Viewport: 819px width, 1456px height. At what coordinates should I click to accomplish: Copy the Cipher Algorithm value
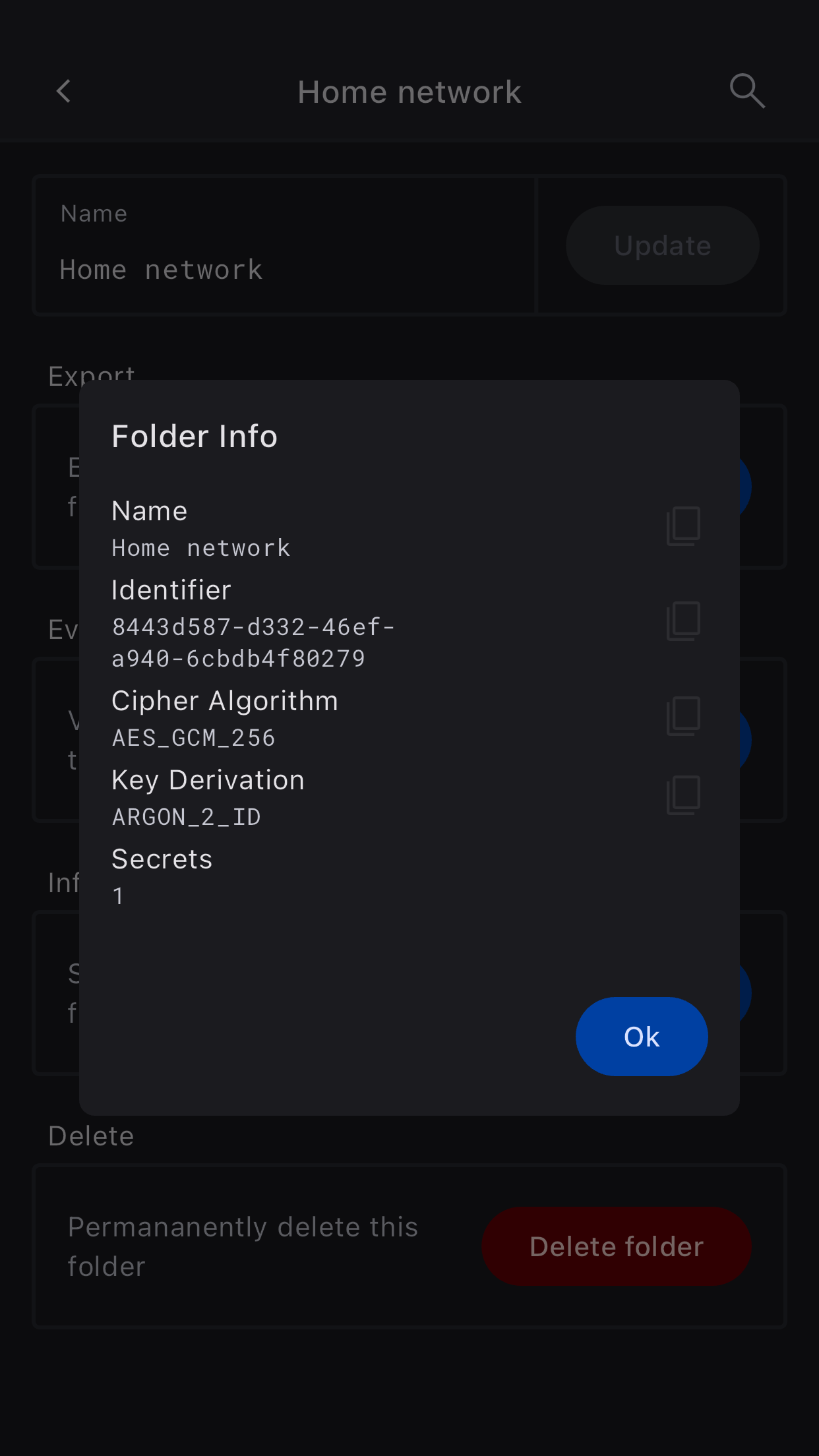coord(683,716)
